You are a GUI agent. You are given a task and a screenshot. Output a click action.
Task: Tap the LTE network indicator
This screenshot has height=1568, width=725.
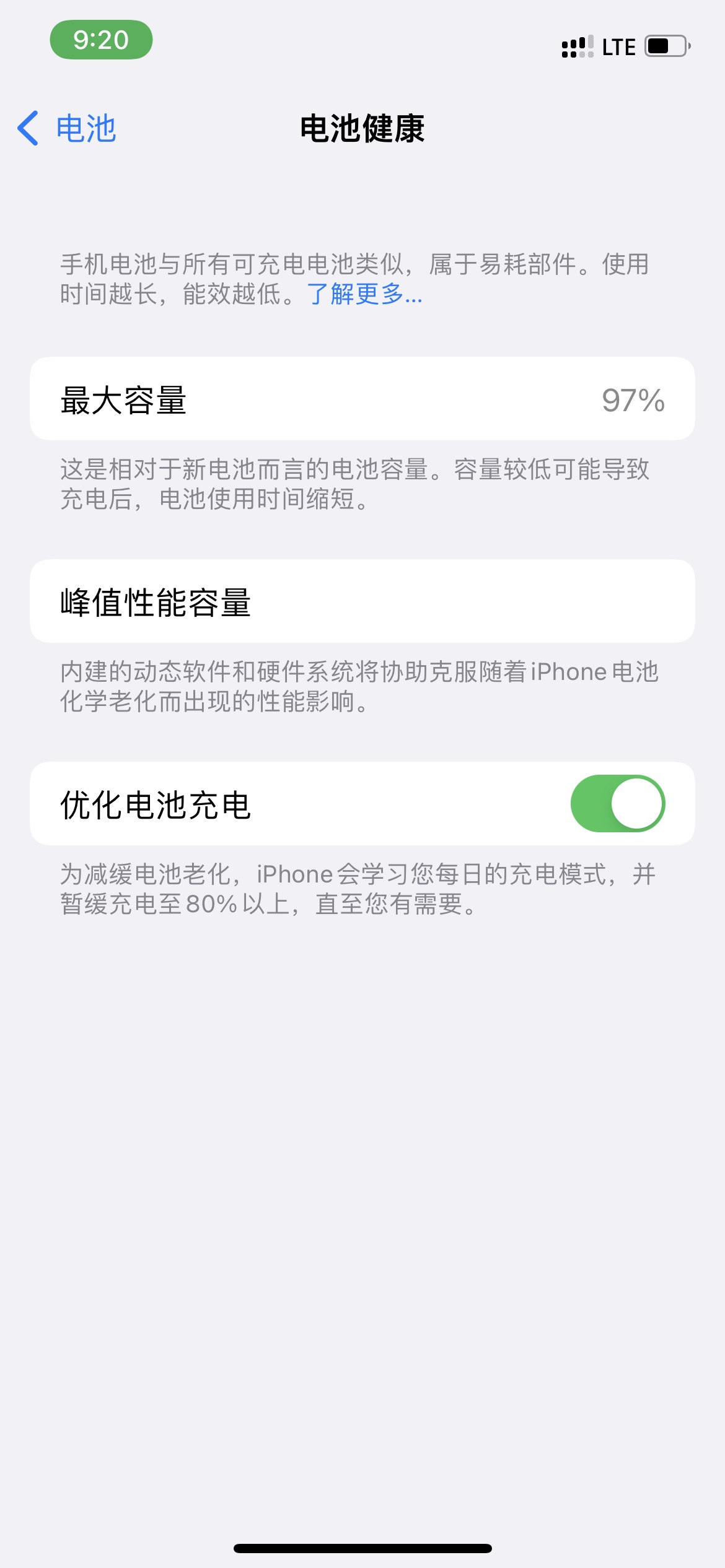pyautogui.click(x=619, y=46)
